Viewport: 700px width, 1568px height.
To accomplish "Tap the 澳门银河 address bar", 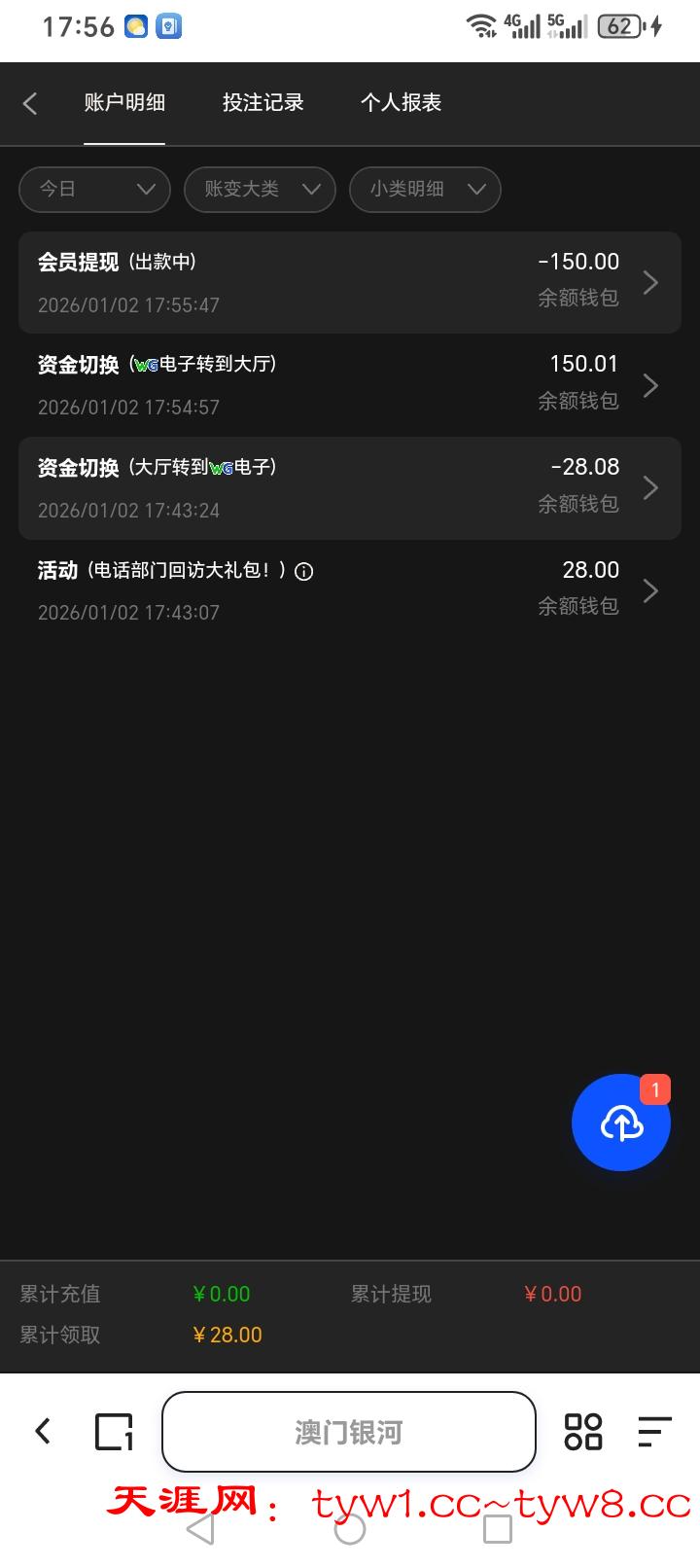I will (x=348, y=1432).
